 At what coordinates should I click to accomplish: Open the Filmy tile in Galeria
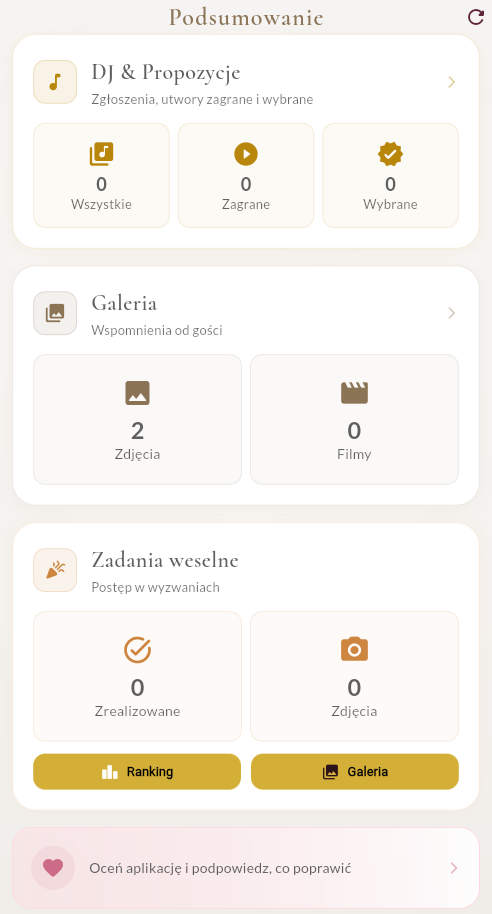tap(354, 420)
